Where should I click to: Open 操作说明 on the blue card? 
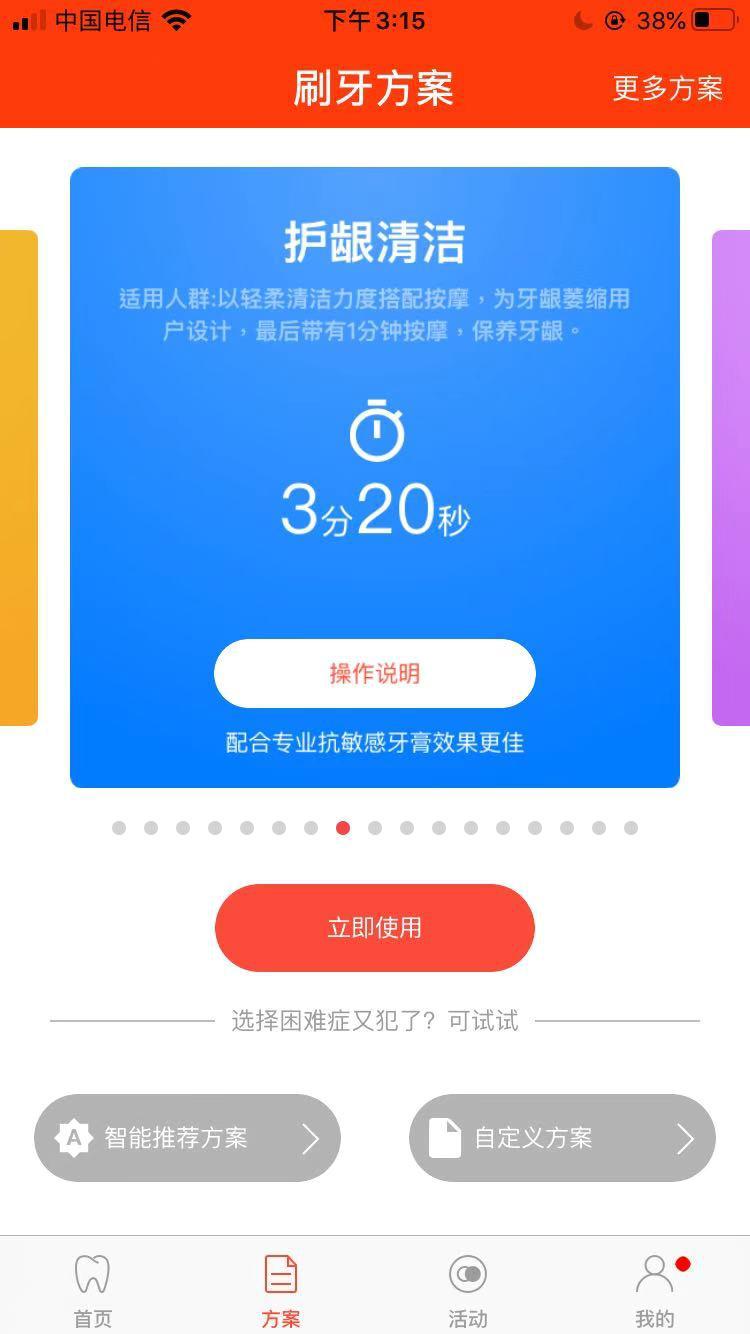(374, 673)
